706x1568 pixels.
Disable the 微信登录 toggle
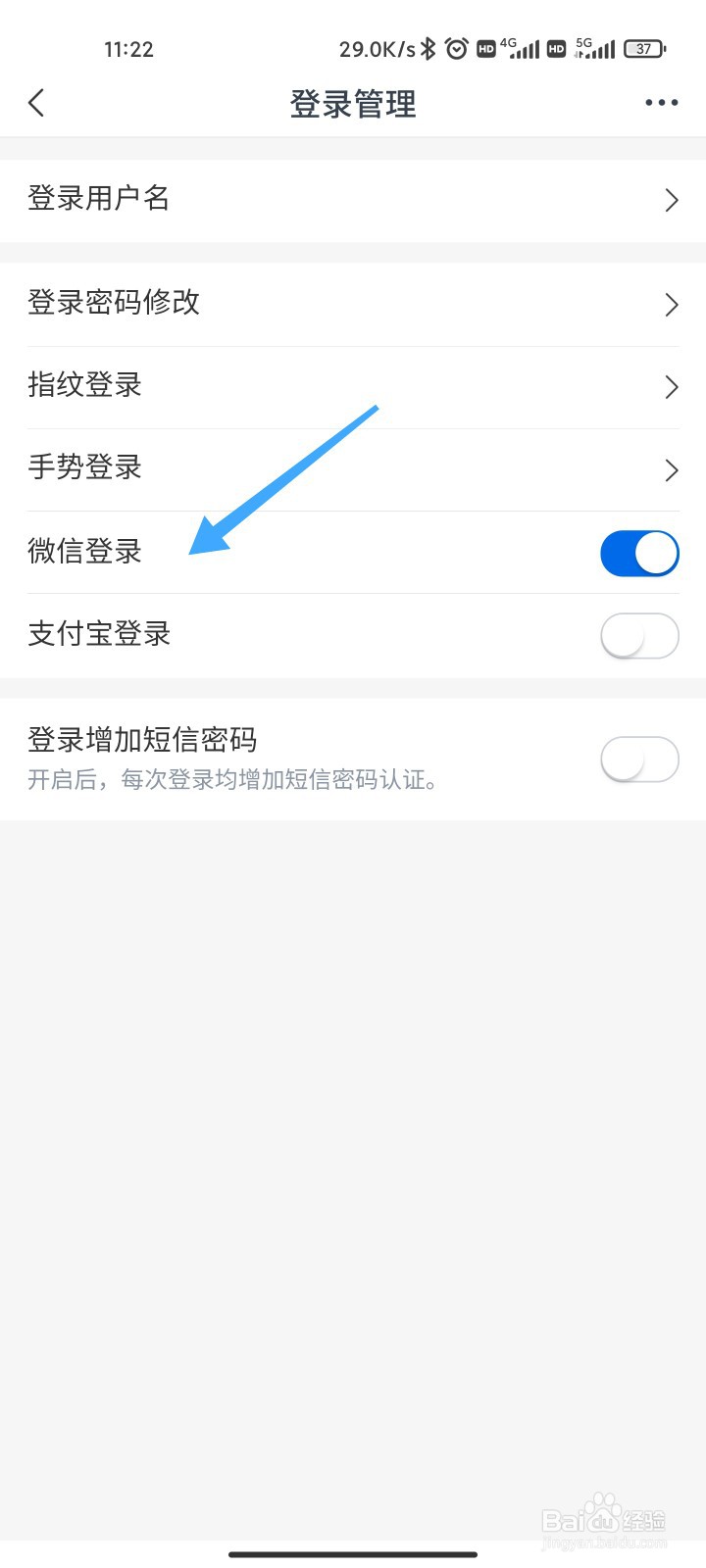(639, 553)
